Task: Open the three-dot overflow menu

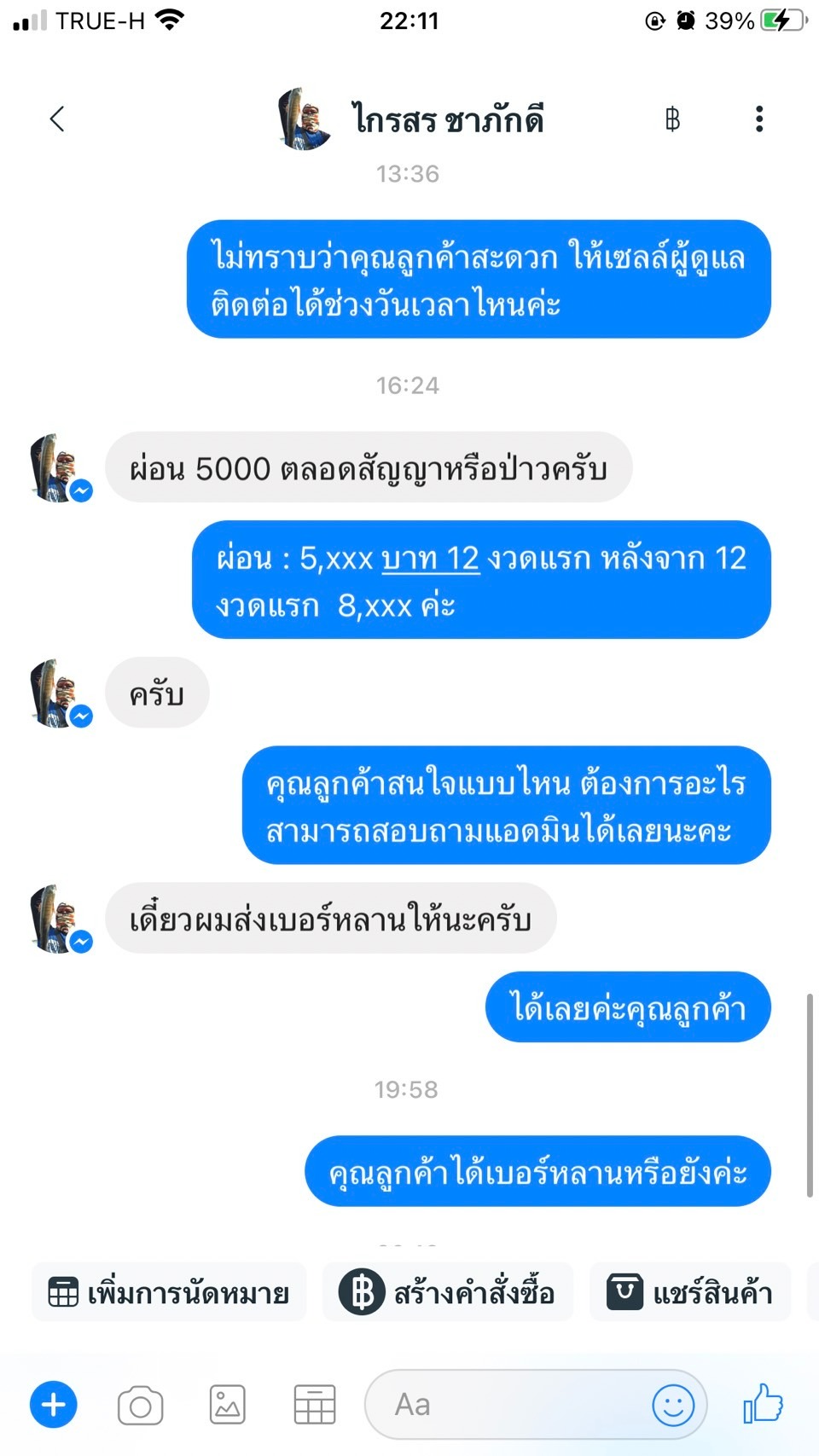Action: 758,119
